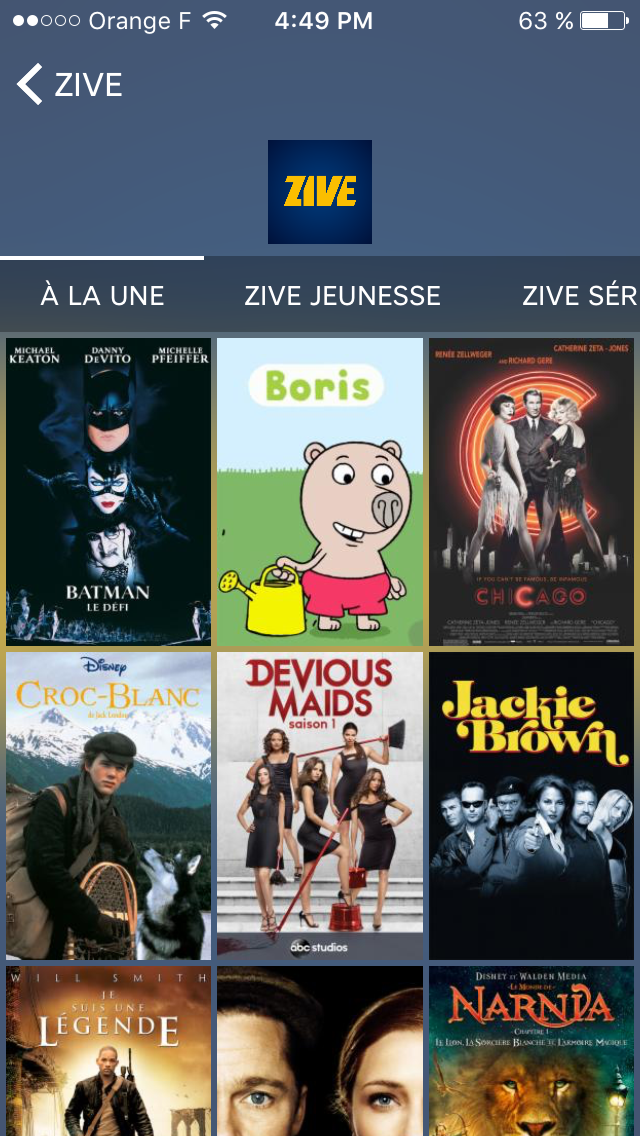
Task: Open Croc-Blanc from Disney
Action: 108,806
